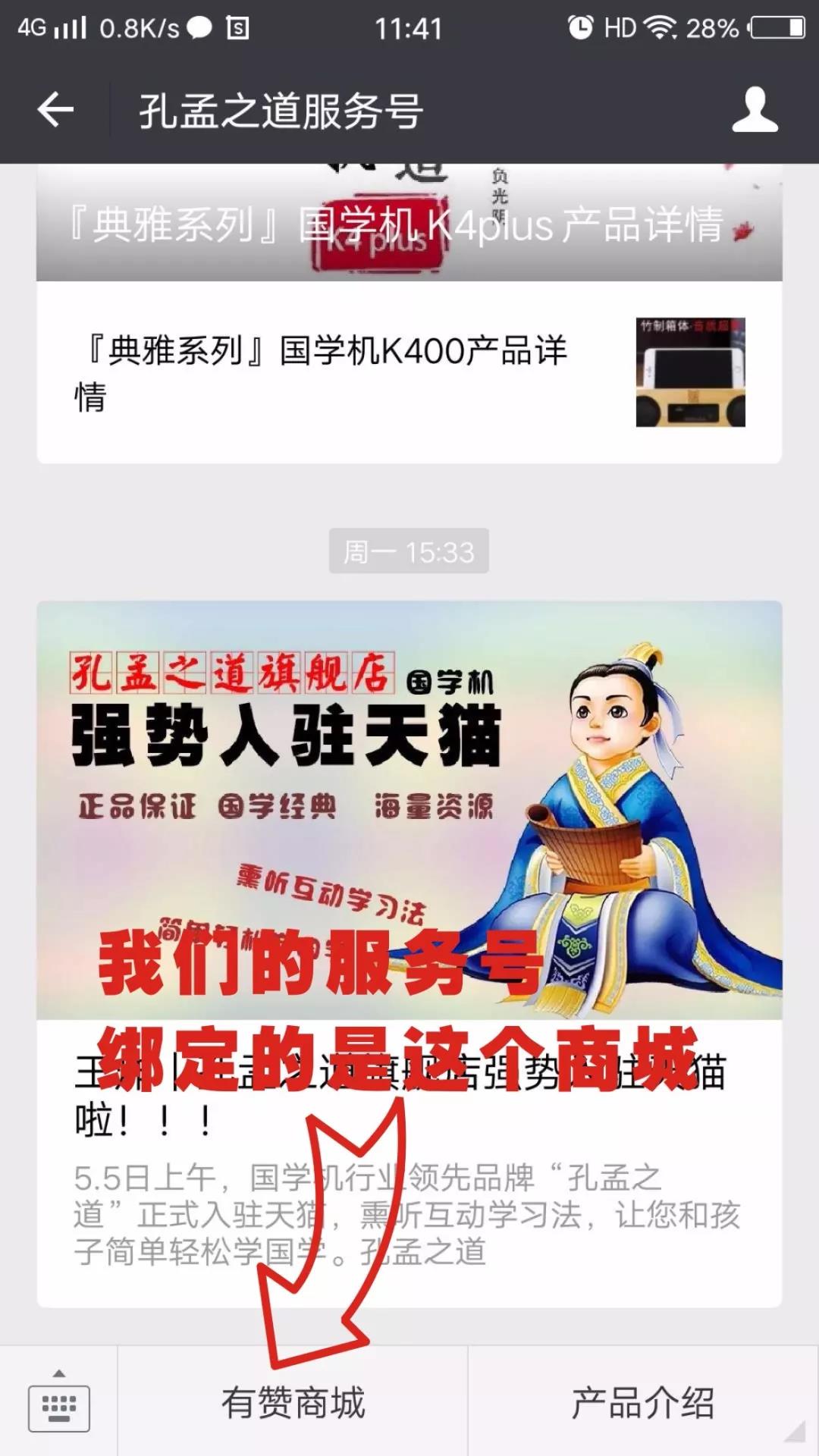Open 国学机K400产品详情 article
Viewport: 819px width, 1456px height.
(x=409, y=372)
